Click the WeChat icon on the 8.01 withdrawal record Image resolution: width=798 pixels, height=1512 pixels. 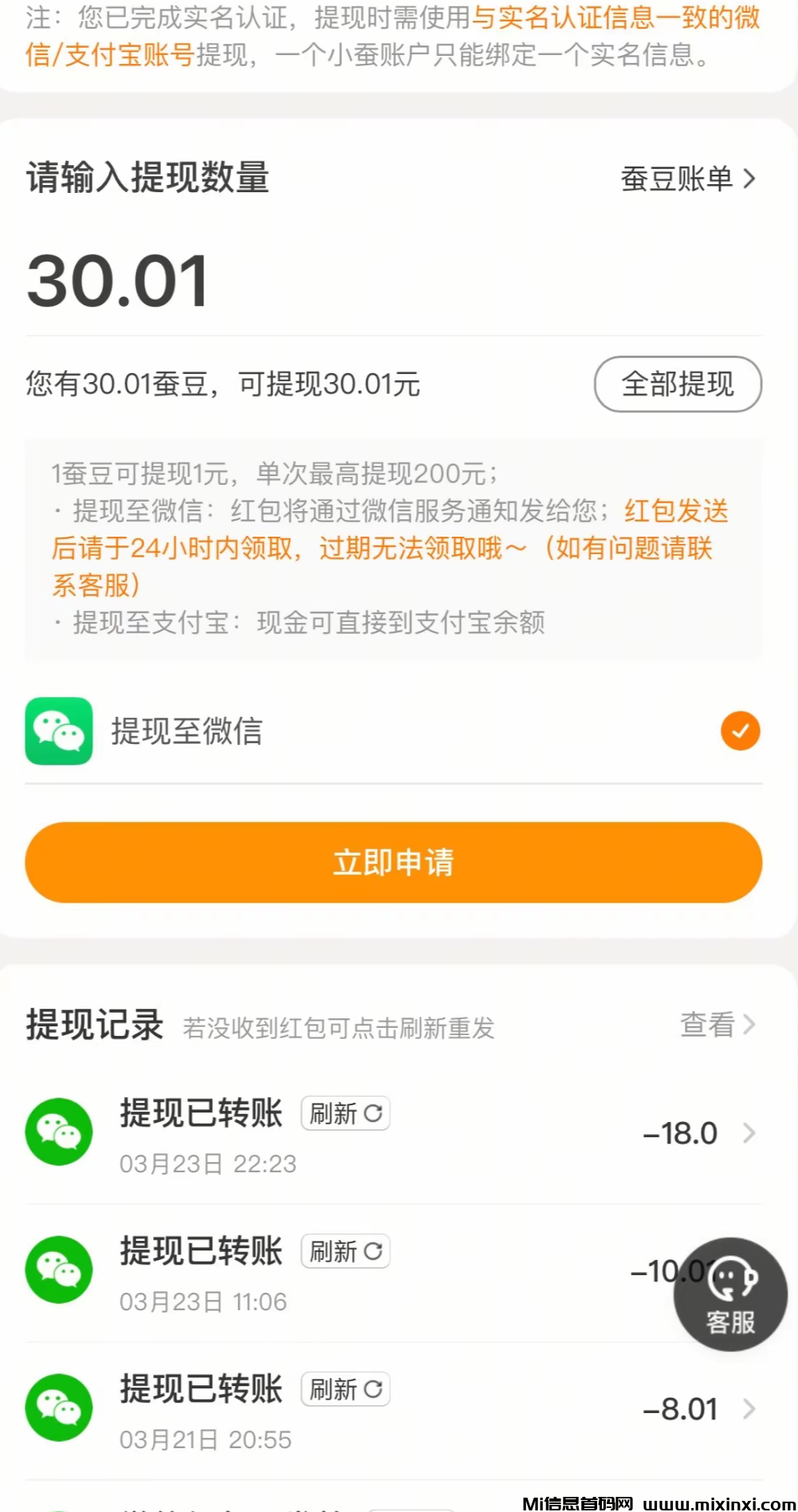pyautogui.click(x=58, y=1408)
